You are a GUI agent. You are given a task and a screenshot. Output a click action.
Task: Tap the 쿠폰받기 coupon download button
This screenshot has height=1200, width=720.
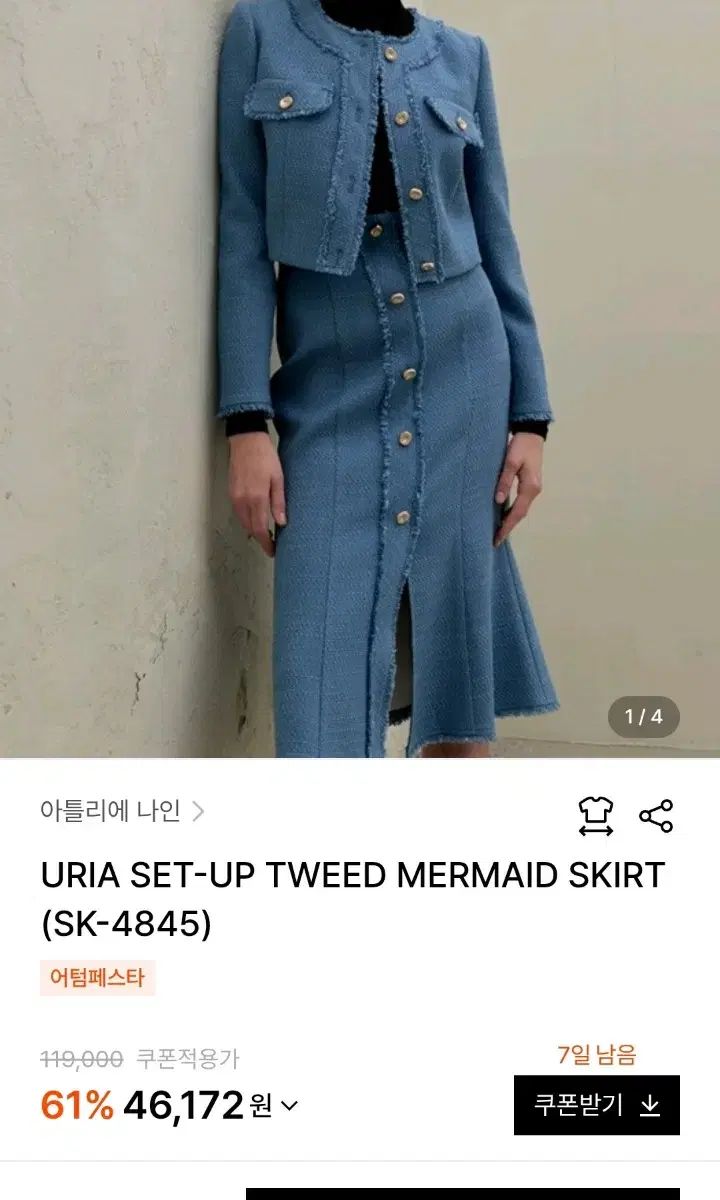(x=596, y=1105)
